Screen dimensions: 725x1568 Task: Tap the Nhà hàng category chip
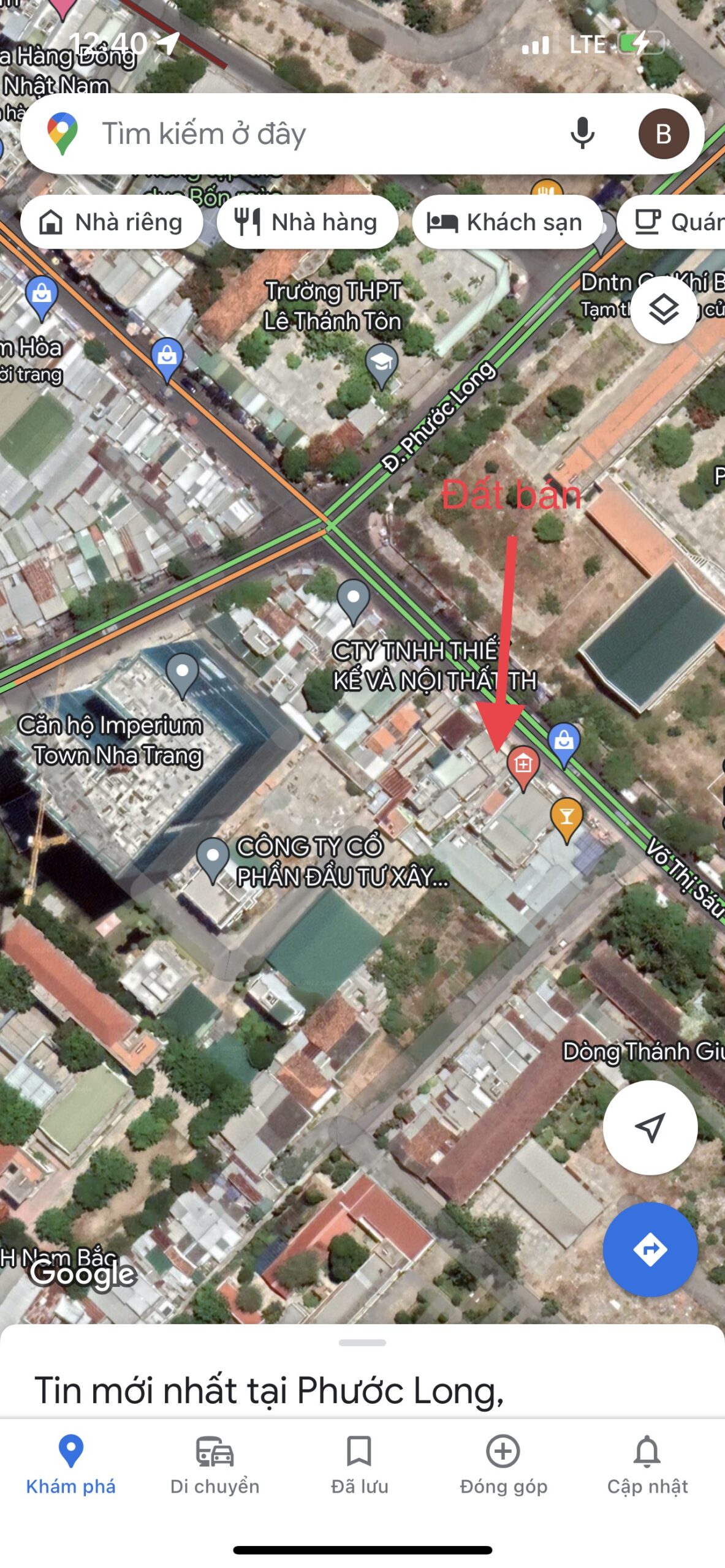coord(308,222)
